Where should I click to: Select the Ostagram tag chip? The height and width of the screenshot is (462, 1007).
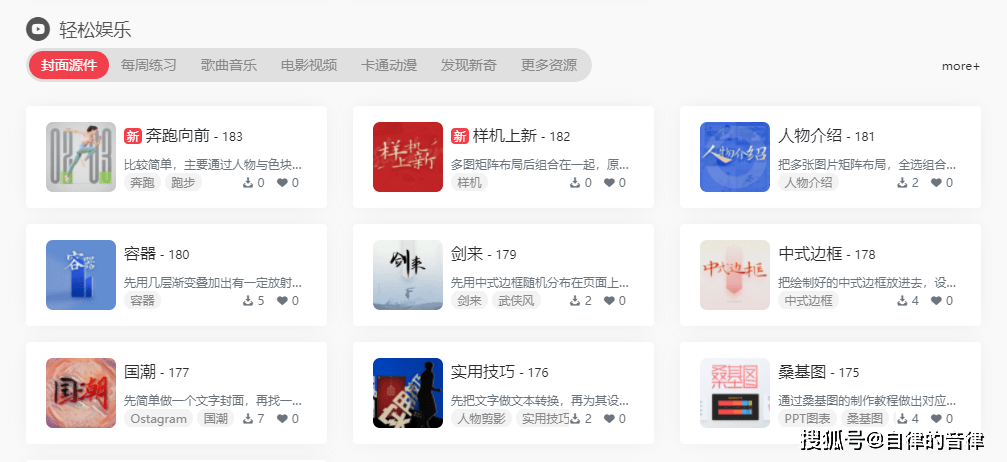click(x=159, y=419)
